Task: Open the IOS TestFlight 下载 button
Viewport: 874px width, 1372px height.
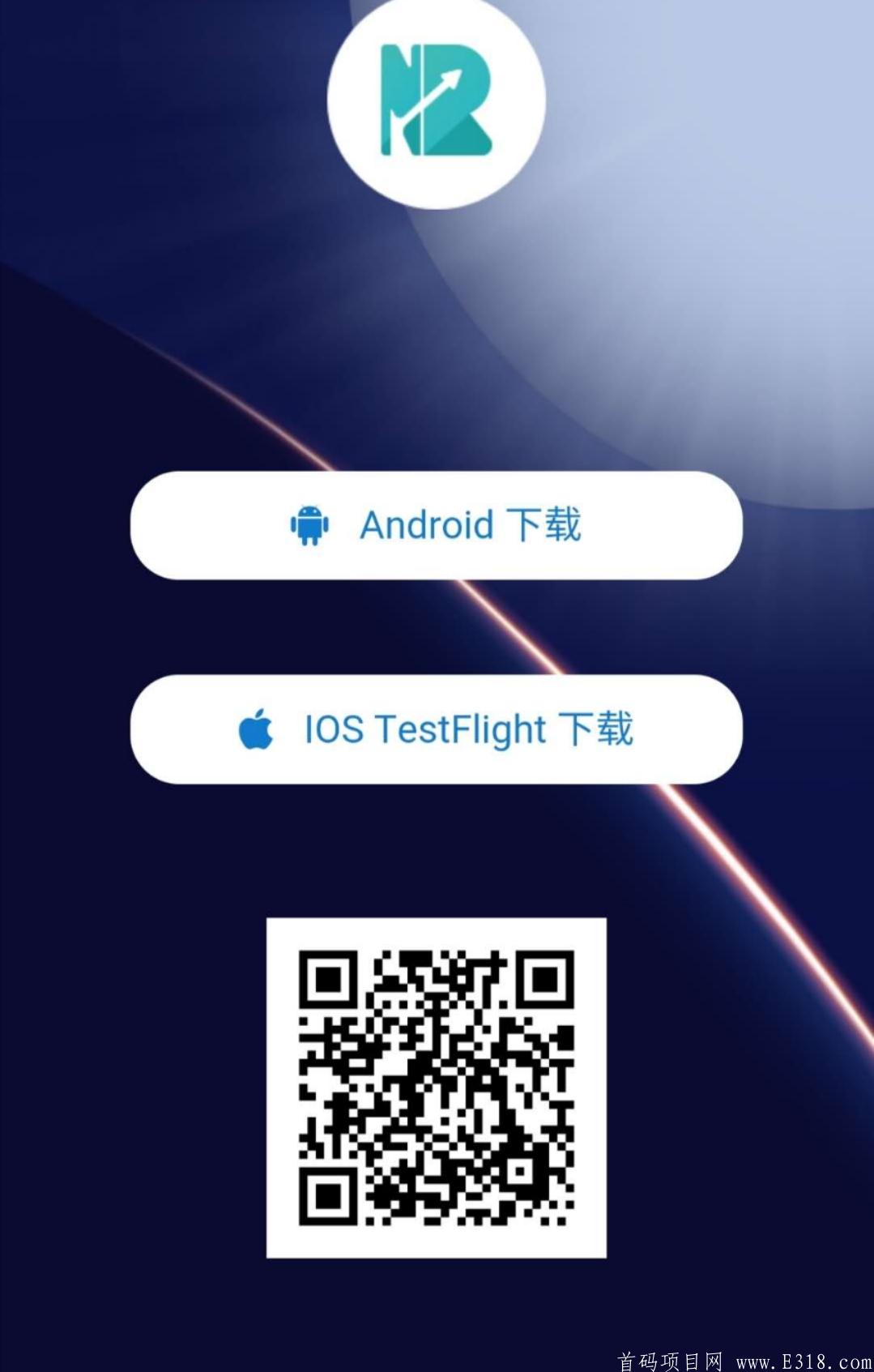Action: pyautogui.click(x=436, y=729)
